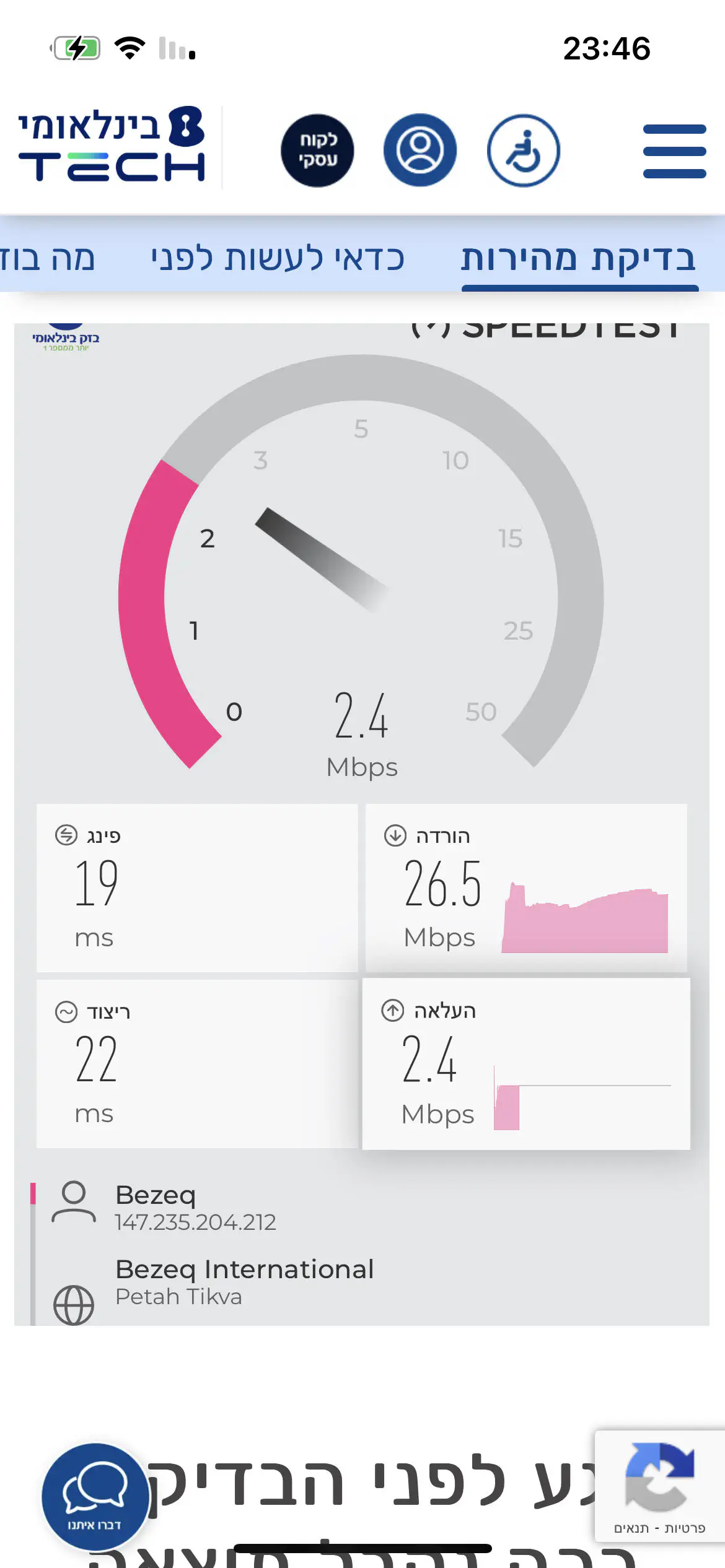This screenshot has width=725, height=1568.
Task: Select the download speed result card
Action: (x=525, y=887)
